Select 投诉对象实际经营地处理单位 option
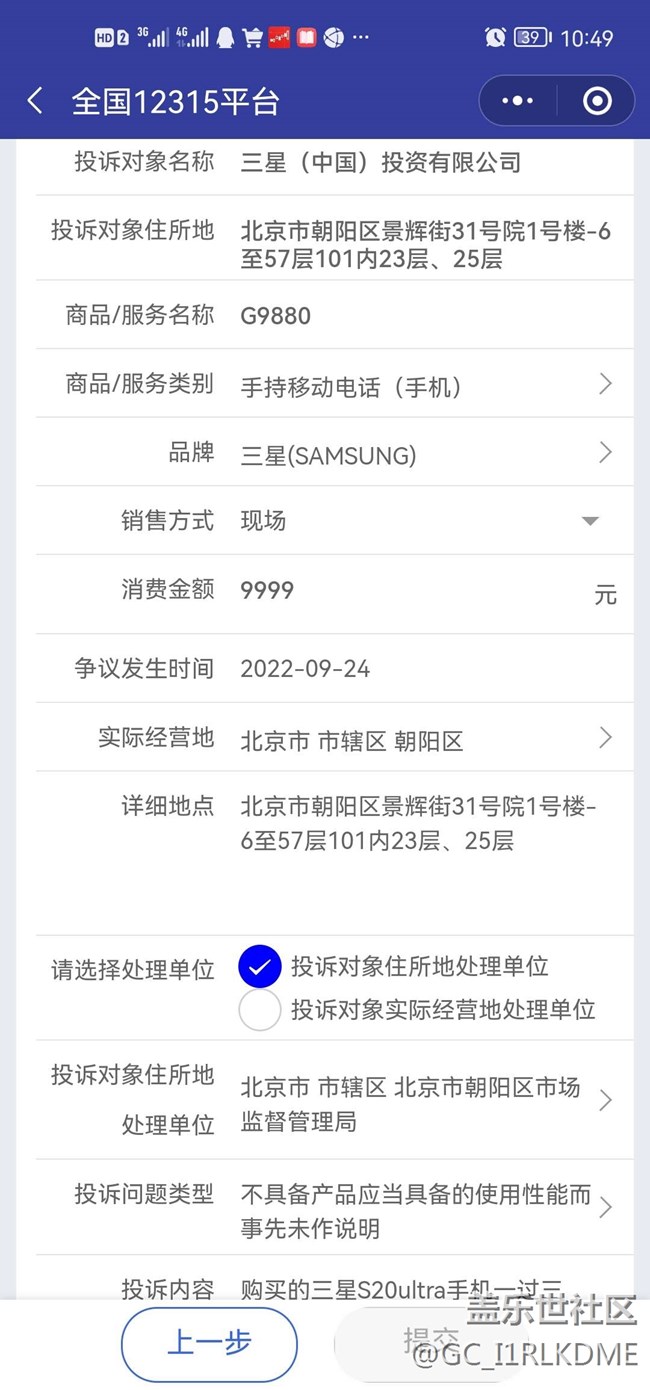The image size is (650, 1390). click(x=260, y=1010)
